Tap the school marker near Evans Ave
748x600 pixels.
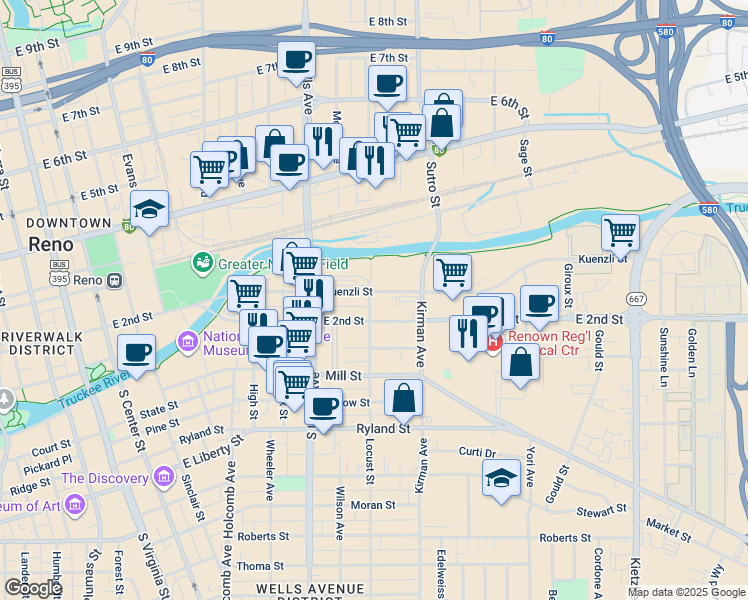tap(149, 209)
